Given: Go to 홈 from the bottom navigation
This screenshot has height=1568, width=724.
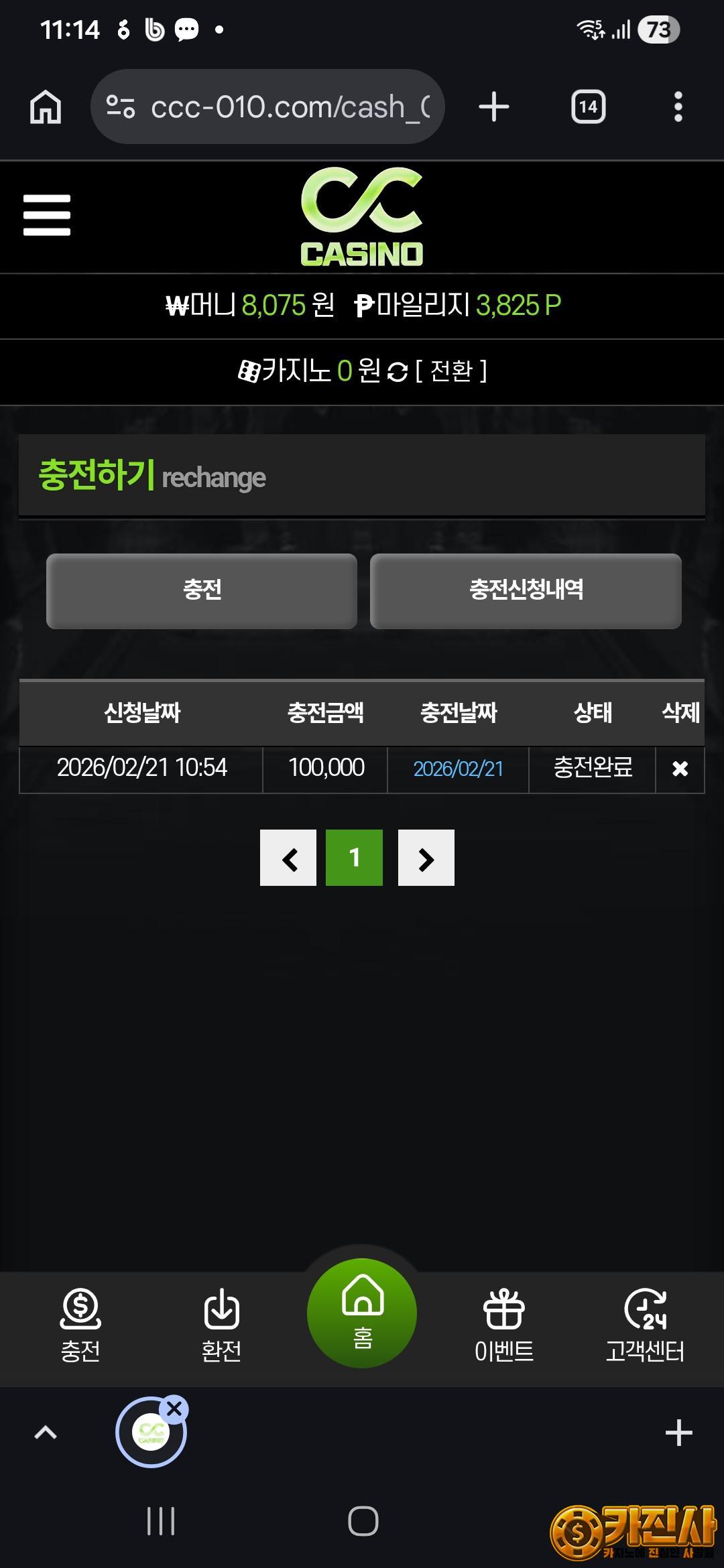Looking at the screenshot, I should [362, 1313].
